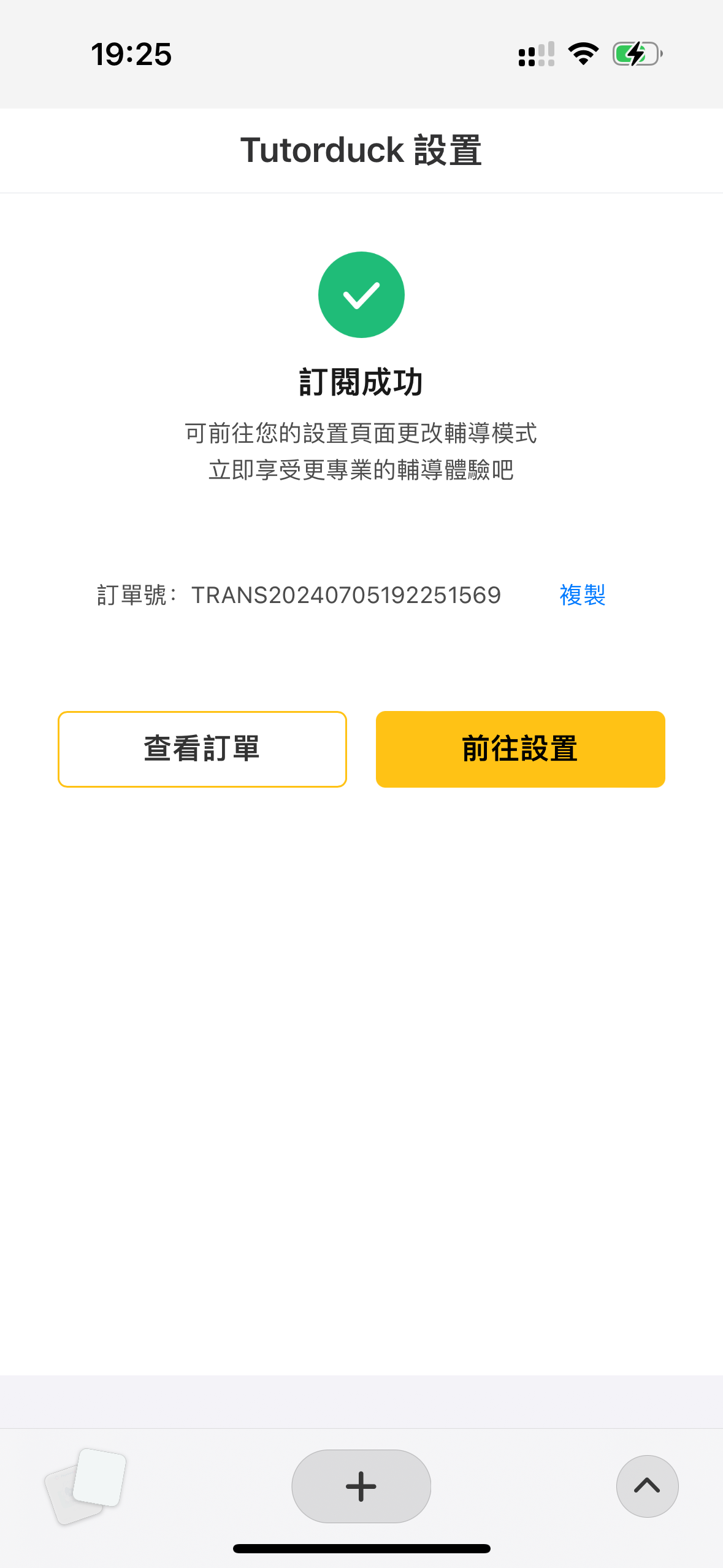Image resolution: width=723 pixels, height=1568 pixels.
Task: Add a new tab with plus button
Action: tap(361, 1486)
